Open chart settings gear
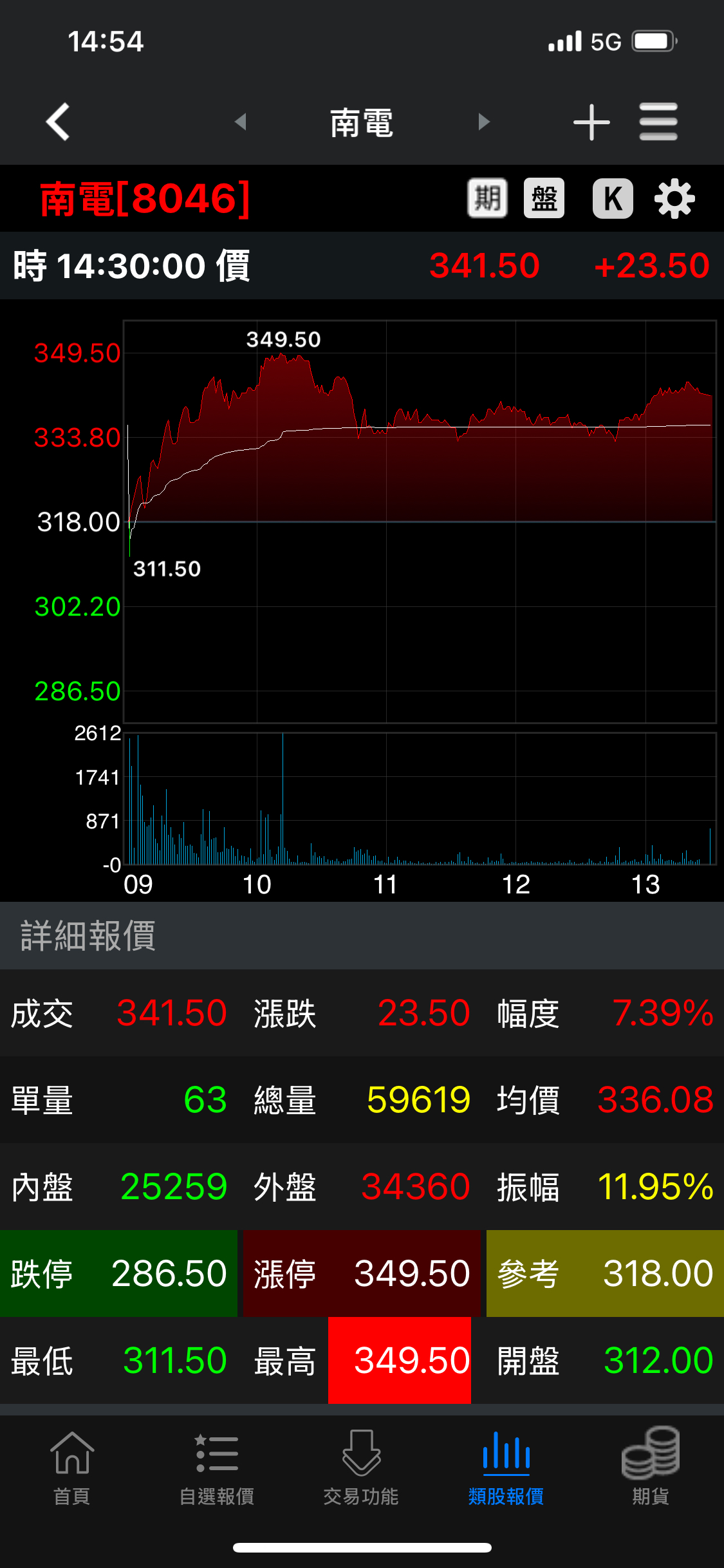724x1568 pixels. pos(674,198)
